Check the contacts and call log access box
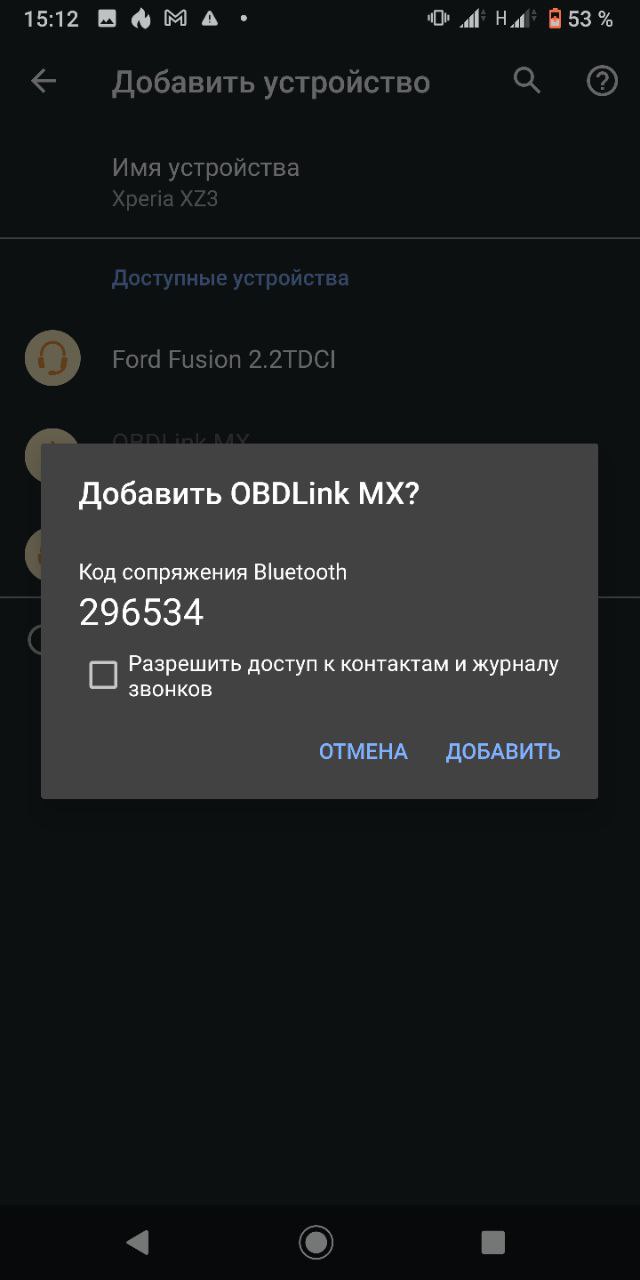 (104, 676)
